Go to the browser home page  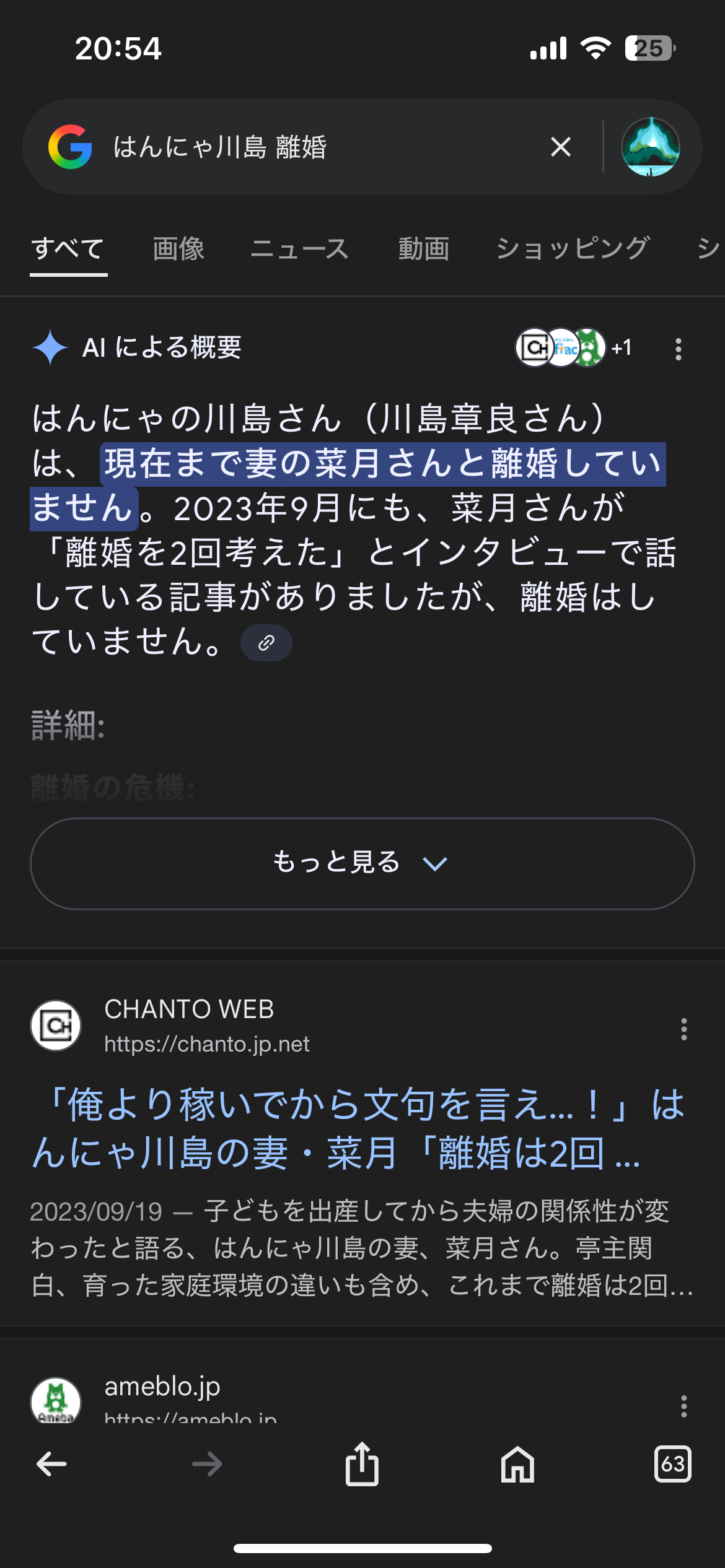pyautogui.click(x=517, y=1464)
